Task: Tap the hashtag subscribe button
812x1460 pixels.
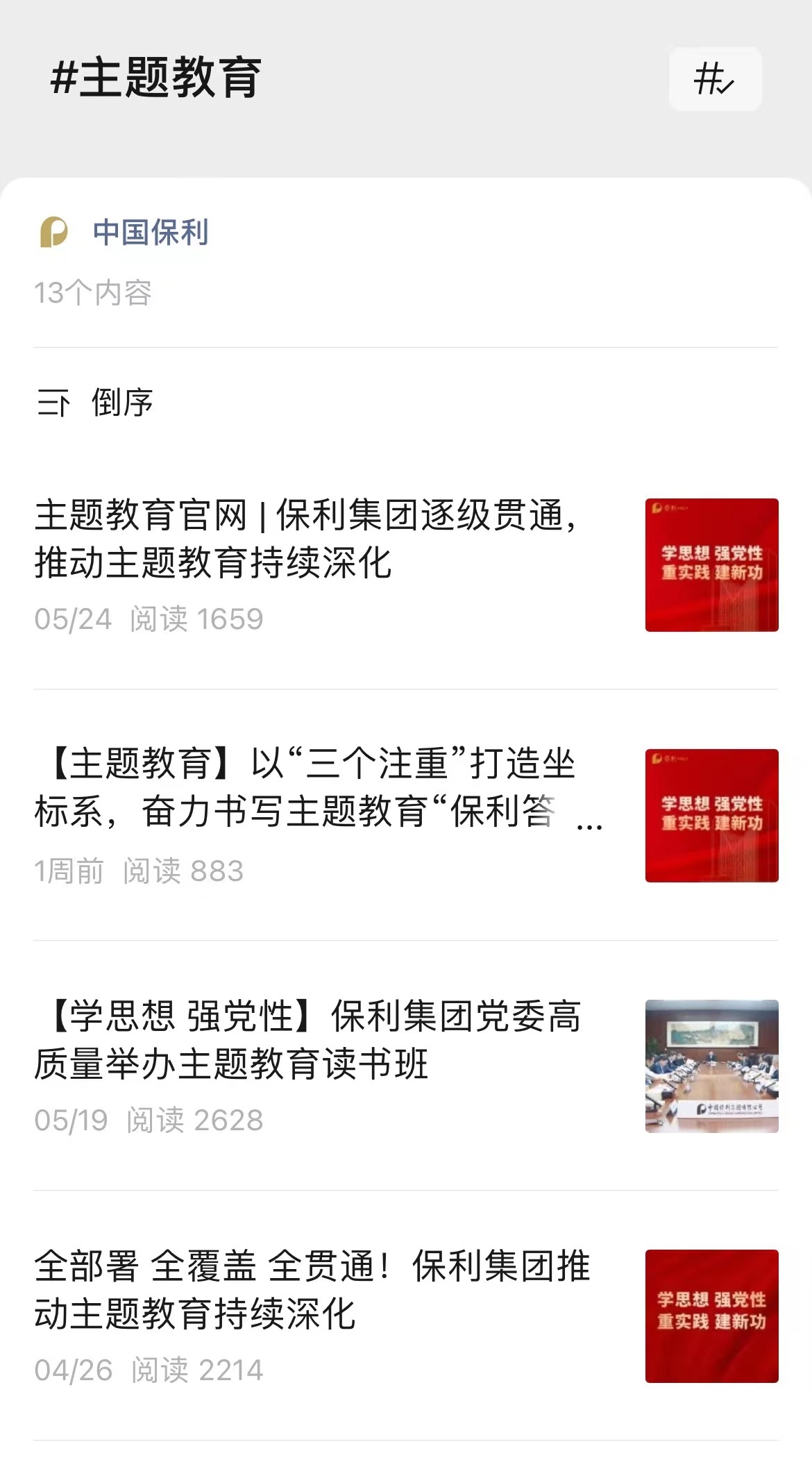Action: coord(715,79)
